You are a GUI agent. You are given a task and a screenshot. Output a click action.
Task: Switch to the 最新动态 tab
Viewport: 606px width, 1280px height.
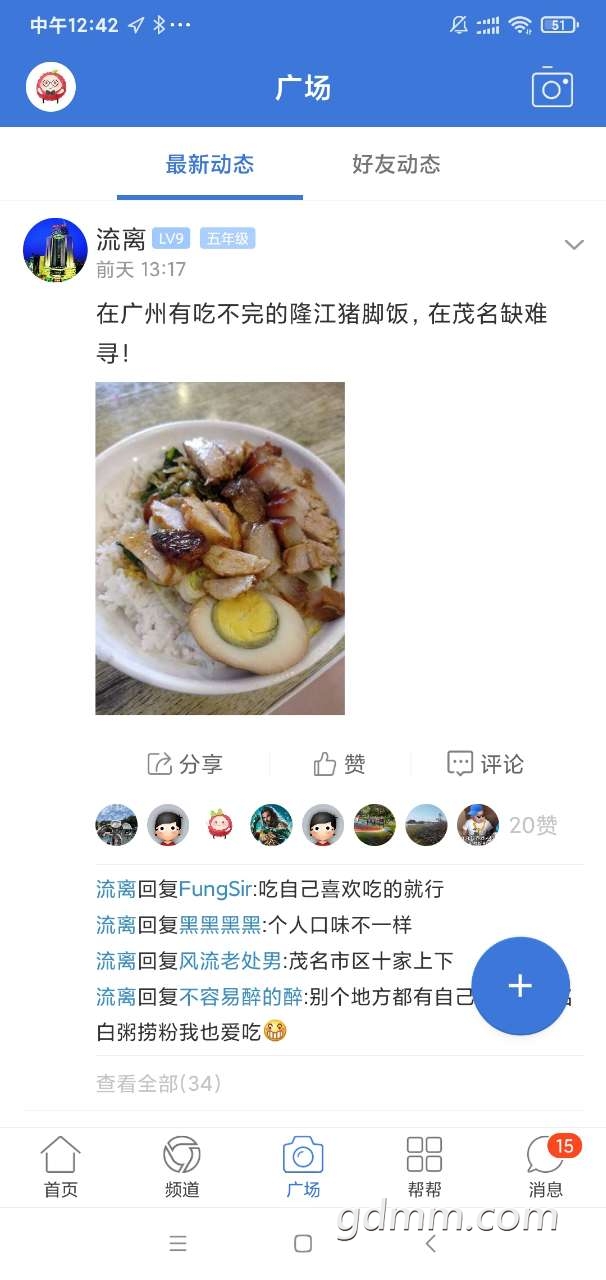click(x=210, y=164)
